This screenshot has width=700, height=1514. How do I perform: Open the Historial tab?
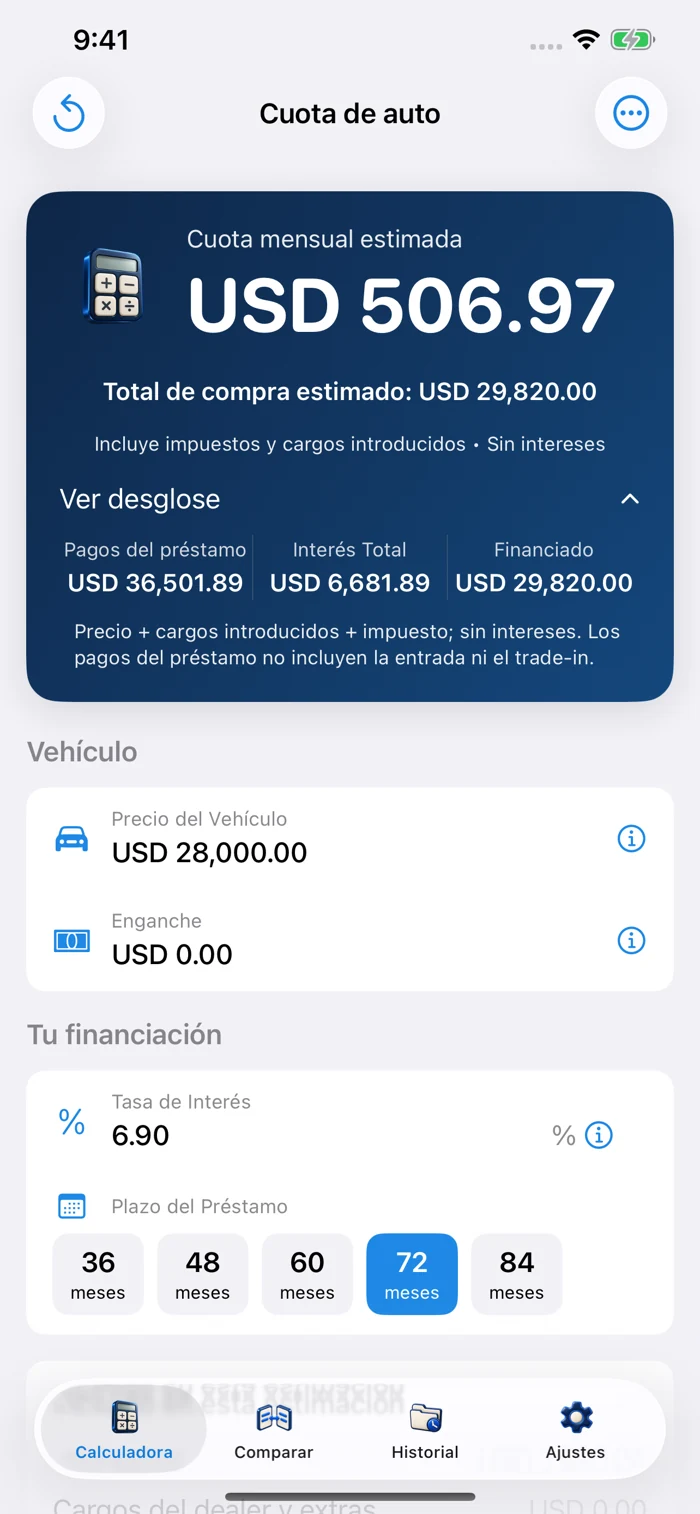pyautogui.click(x=425, y=1430)
